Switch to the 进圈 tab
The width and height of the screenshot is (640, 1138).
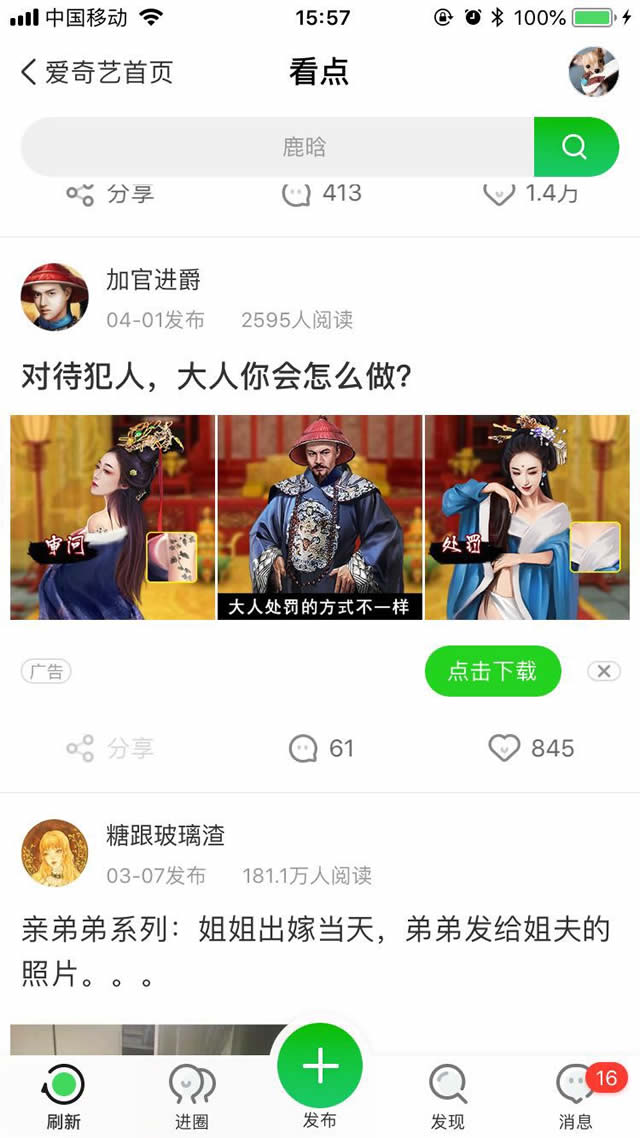tap(191, 1095)
